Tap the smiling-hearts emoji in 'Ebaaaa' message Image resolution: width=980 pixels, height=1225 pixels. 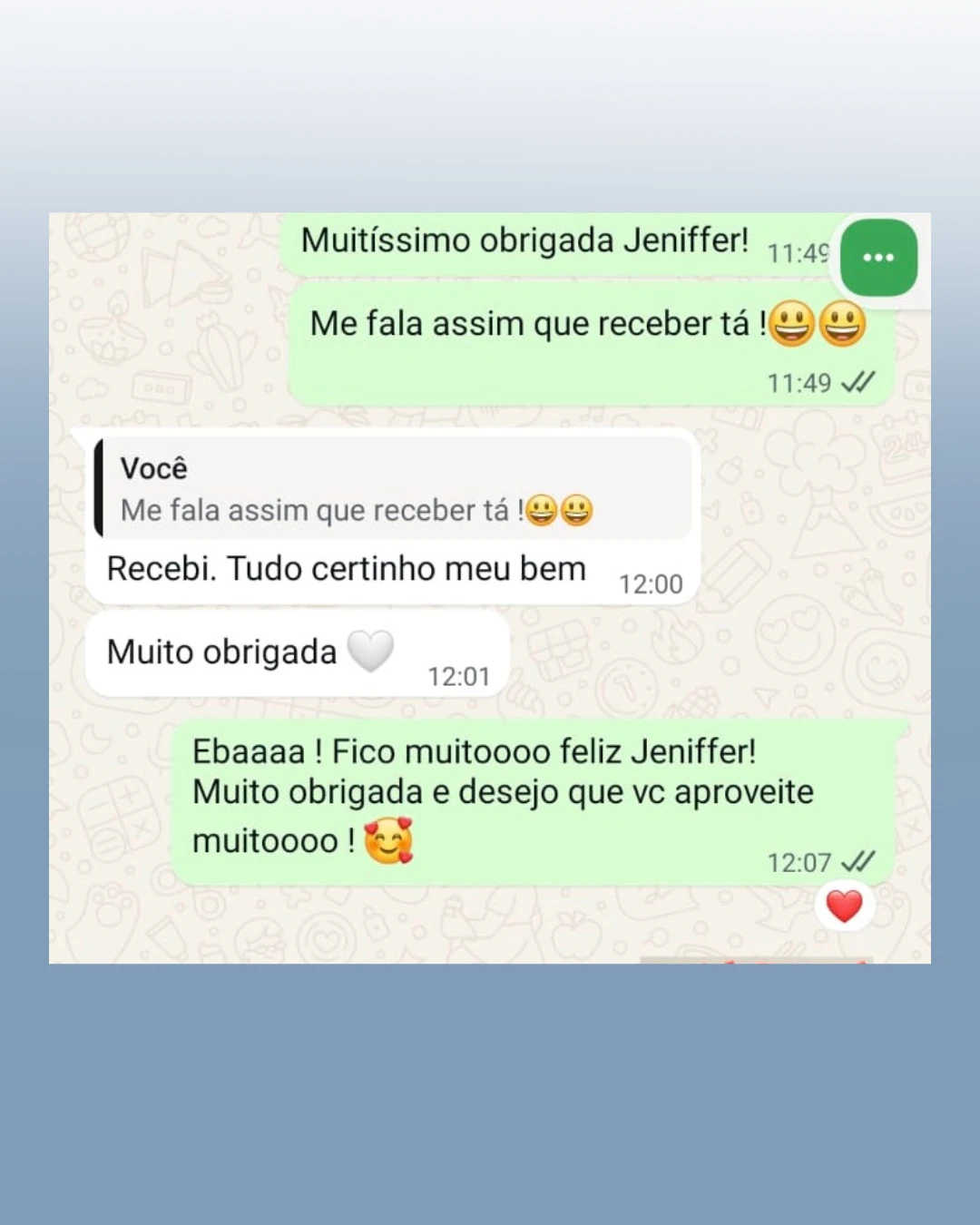388,841
